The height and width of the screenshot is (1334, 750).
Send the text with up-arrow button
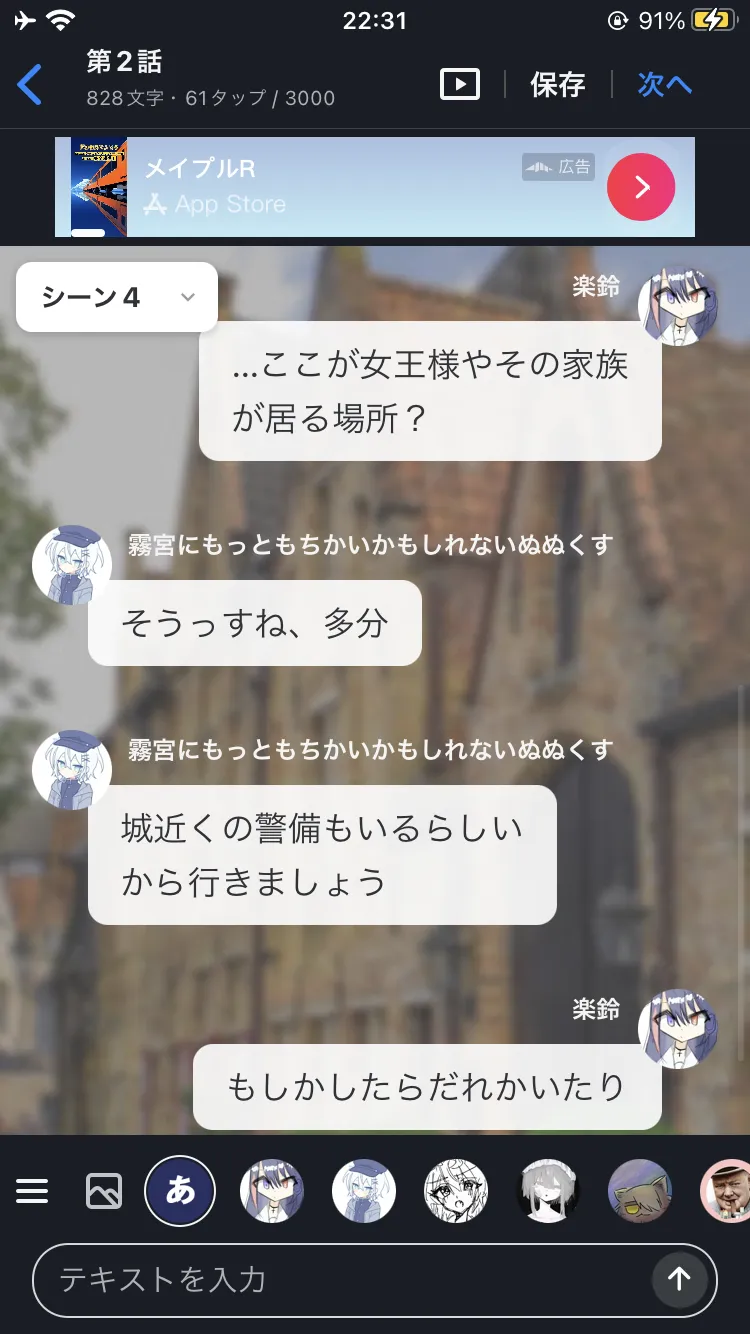click(x=680, y=1279)
